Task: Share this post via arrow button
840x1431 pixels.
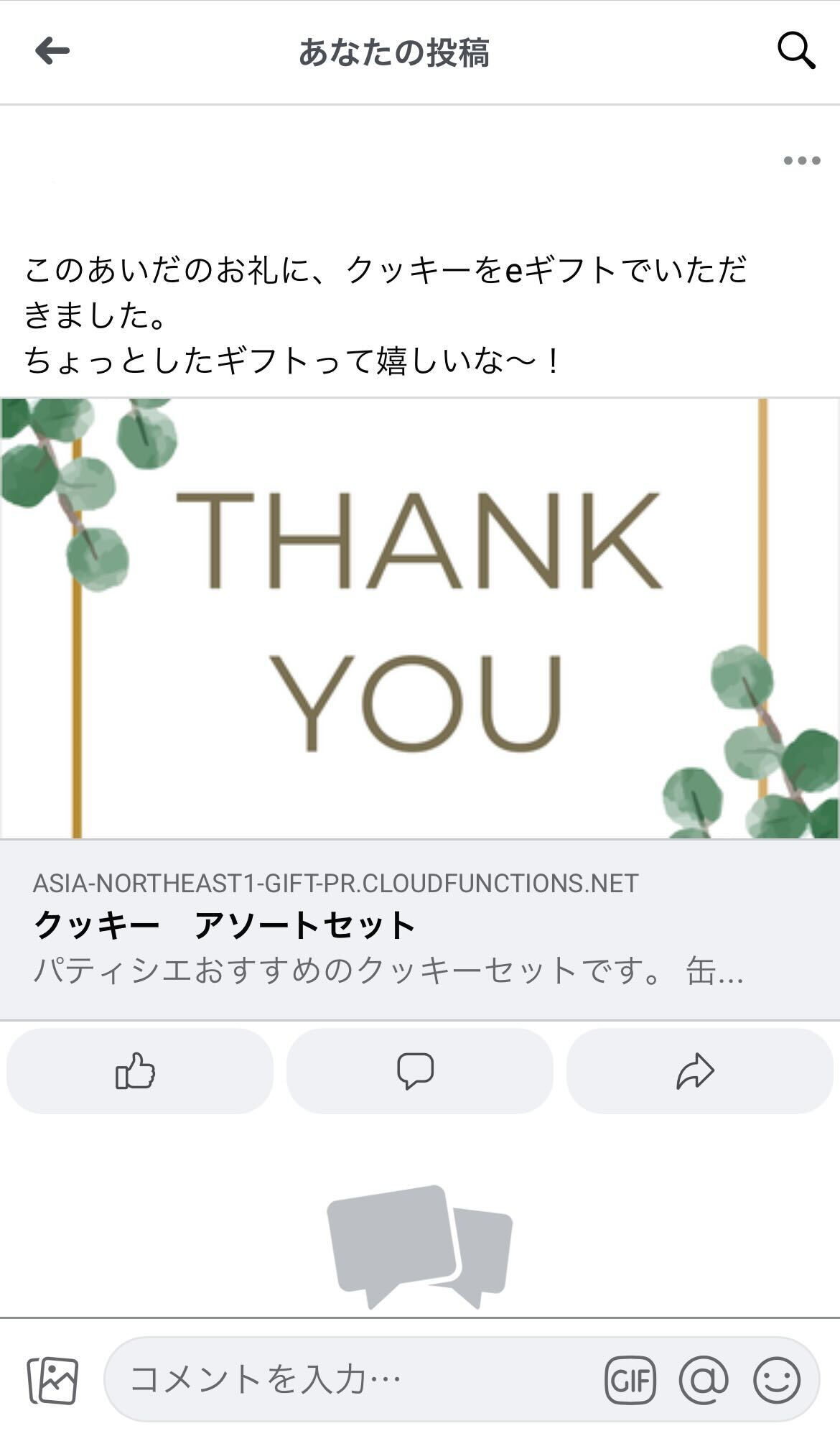Action: click(696, 1070)
